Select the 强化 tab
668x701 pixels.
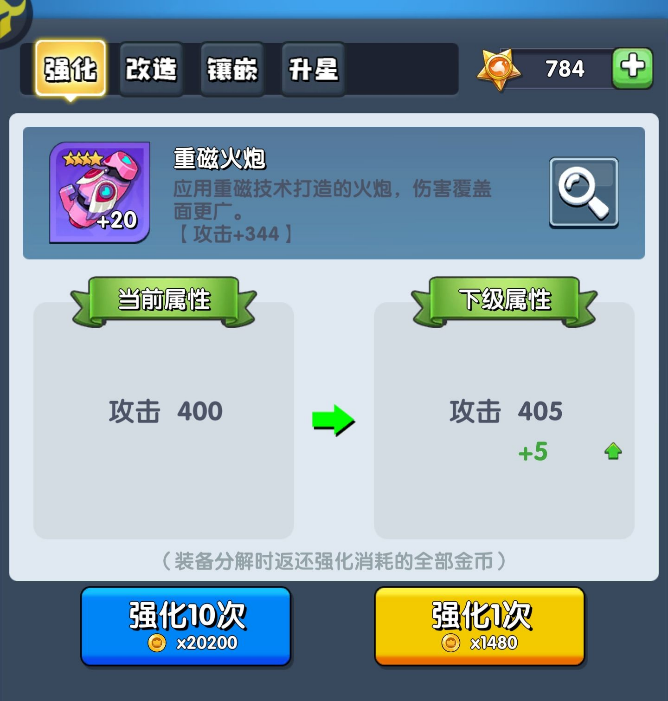point(70,69)
